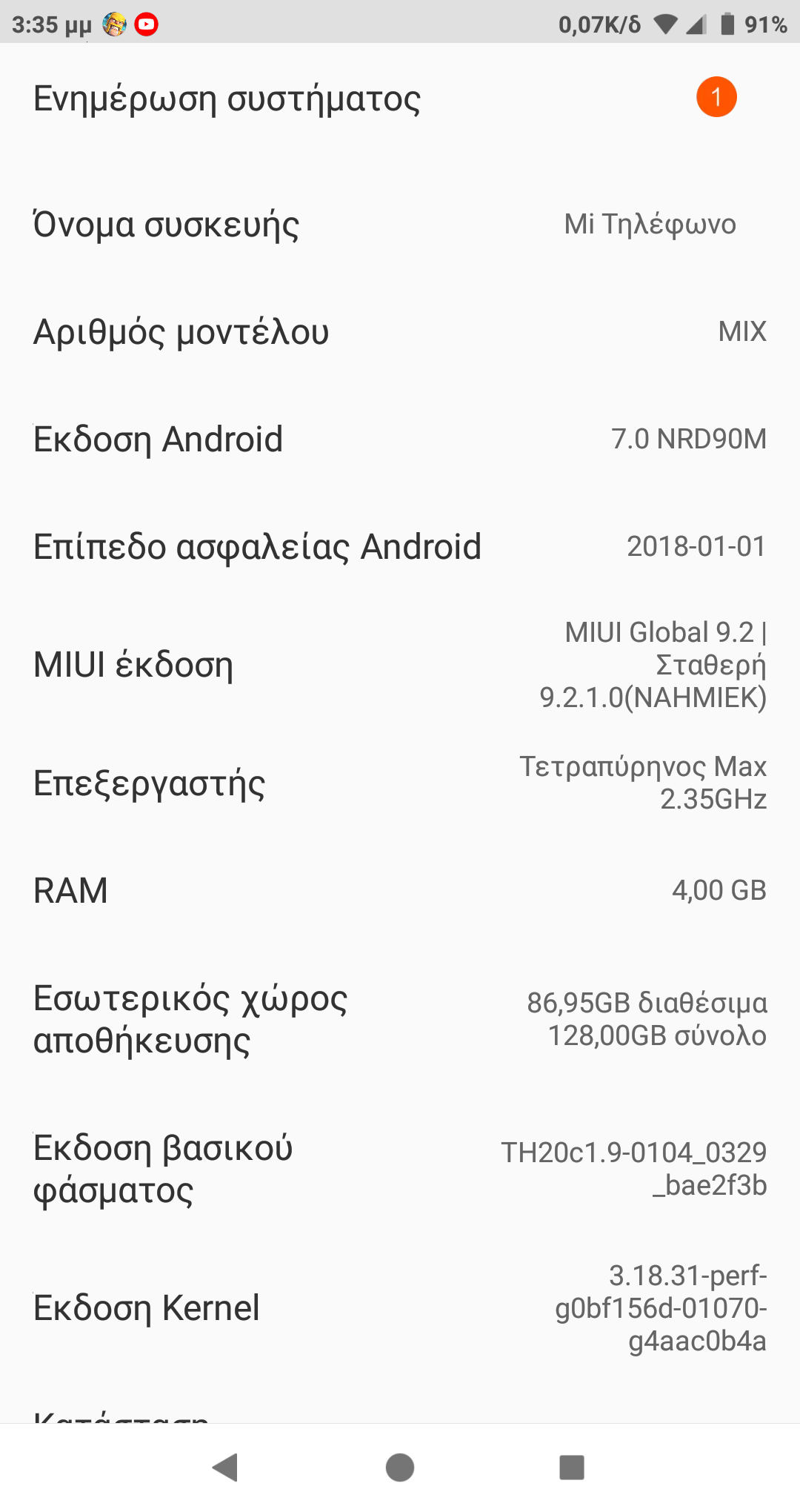Tap the Εκδοση Kernel row
This screenshot has width=800, height=1512.
pos(400,1308)
